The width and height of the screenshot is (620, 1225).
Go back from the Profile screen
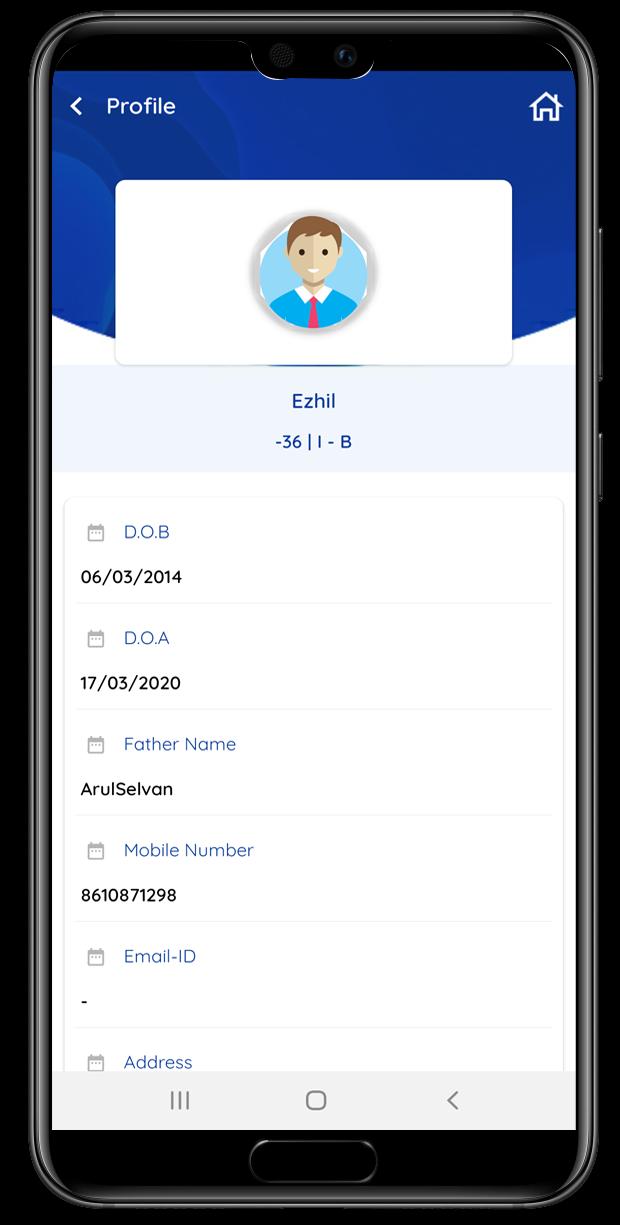[x=77, y=106]
